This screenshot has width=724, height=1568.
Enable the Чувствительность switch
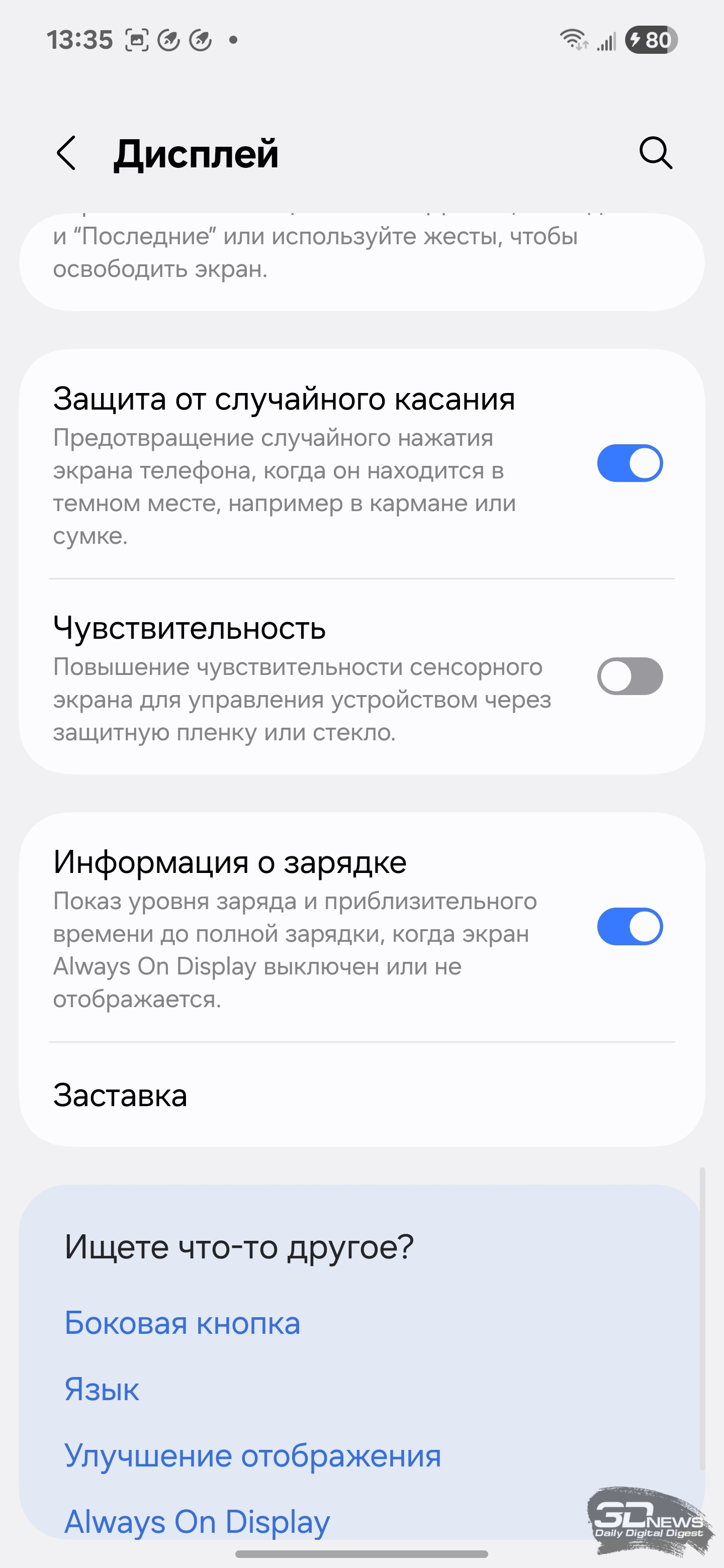629,676
